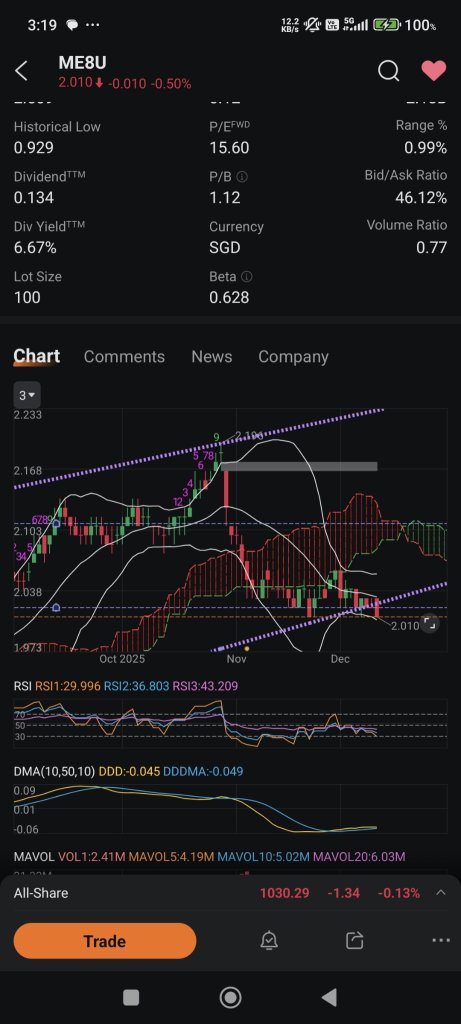Set a price alert with bell icon
461x1024 pixels.
click(269, 940)
